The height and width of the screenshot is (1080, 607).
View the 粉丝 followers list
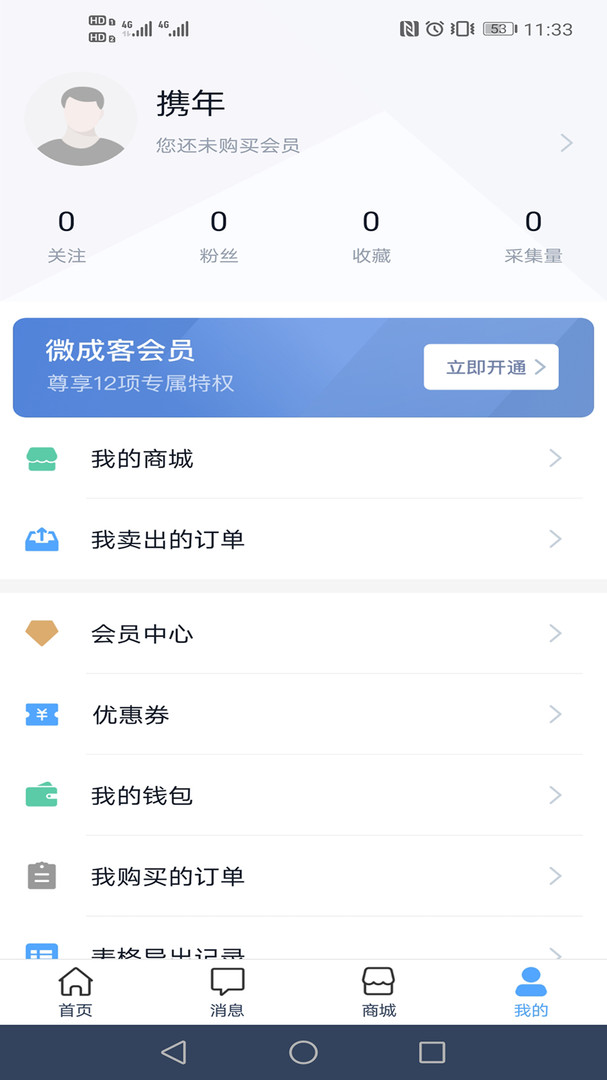(x=218, y=236)
